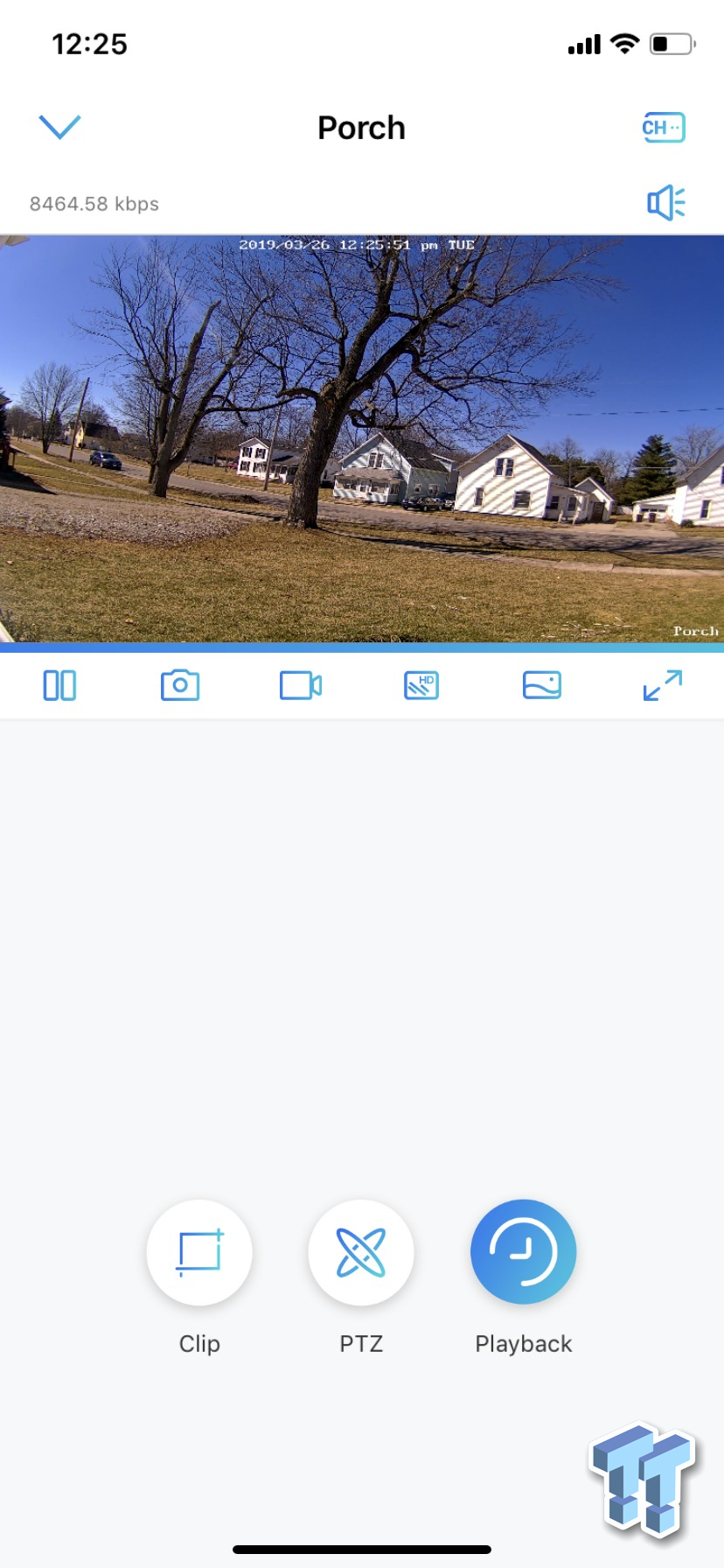
Task: Pause the live stream
Action: pos(59,685)
